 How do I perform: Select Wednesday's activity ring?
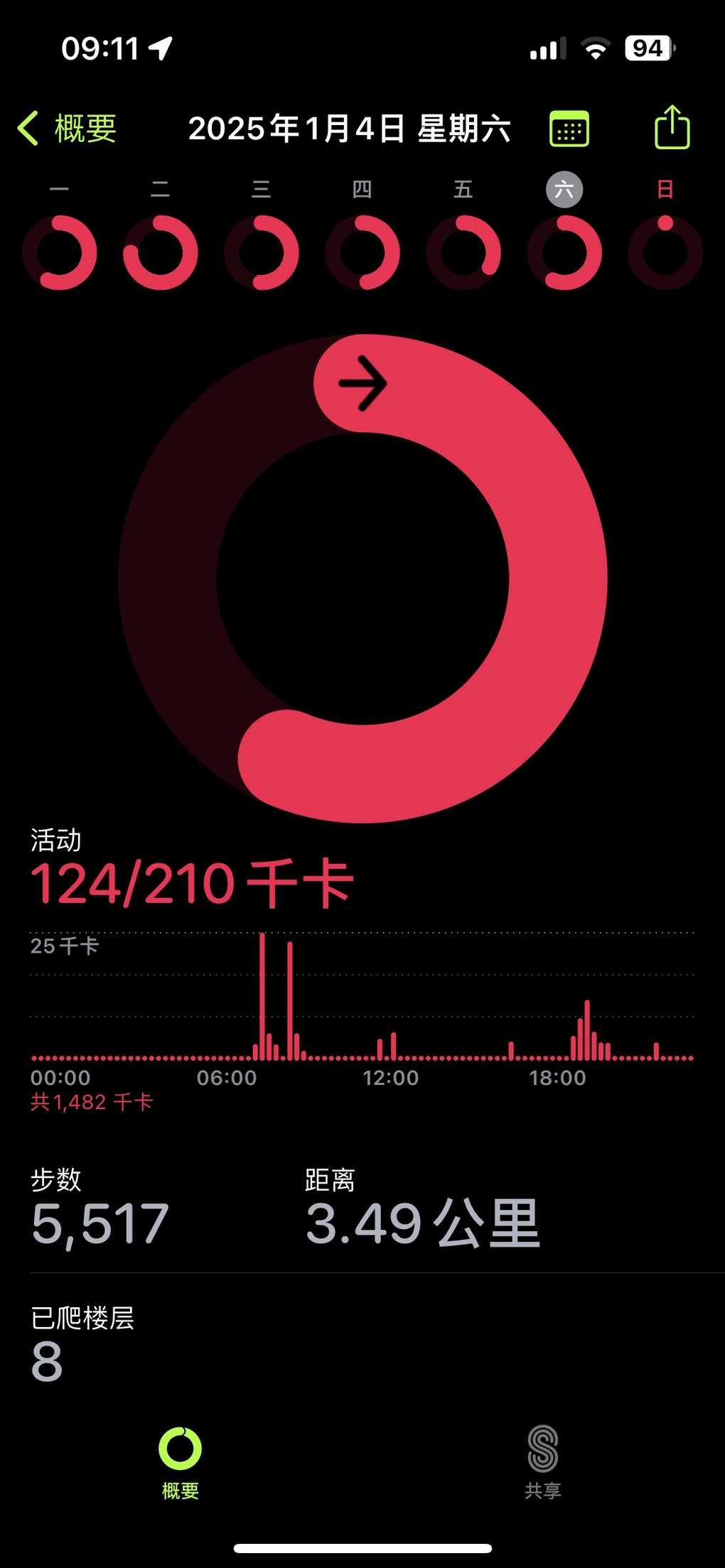click(262, 252)
